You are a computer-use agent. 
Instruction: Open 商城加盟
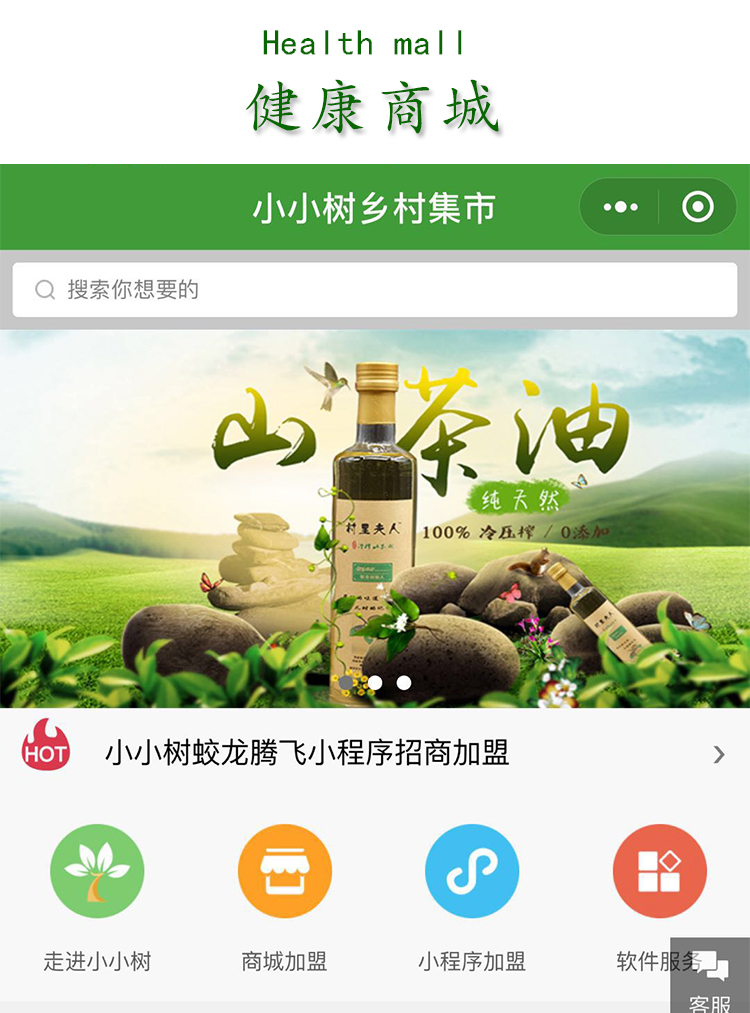pos(284,898)
